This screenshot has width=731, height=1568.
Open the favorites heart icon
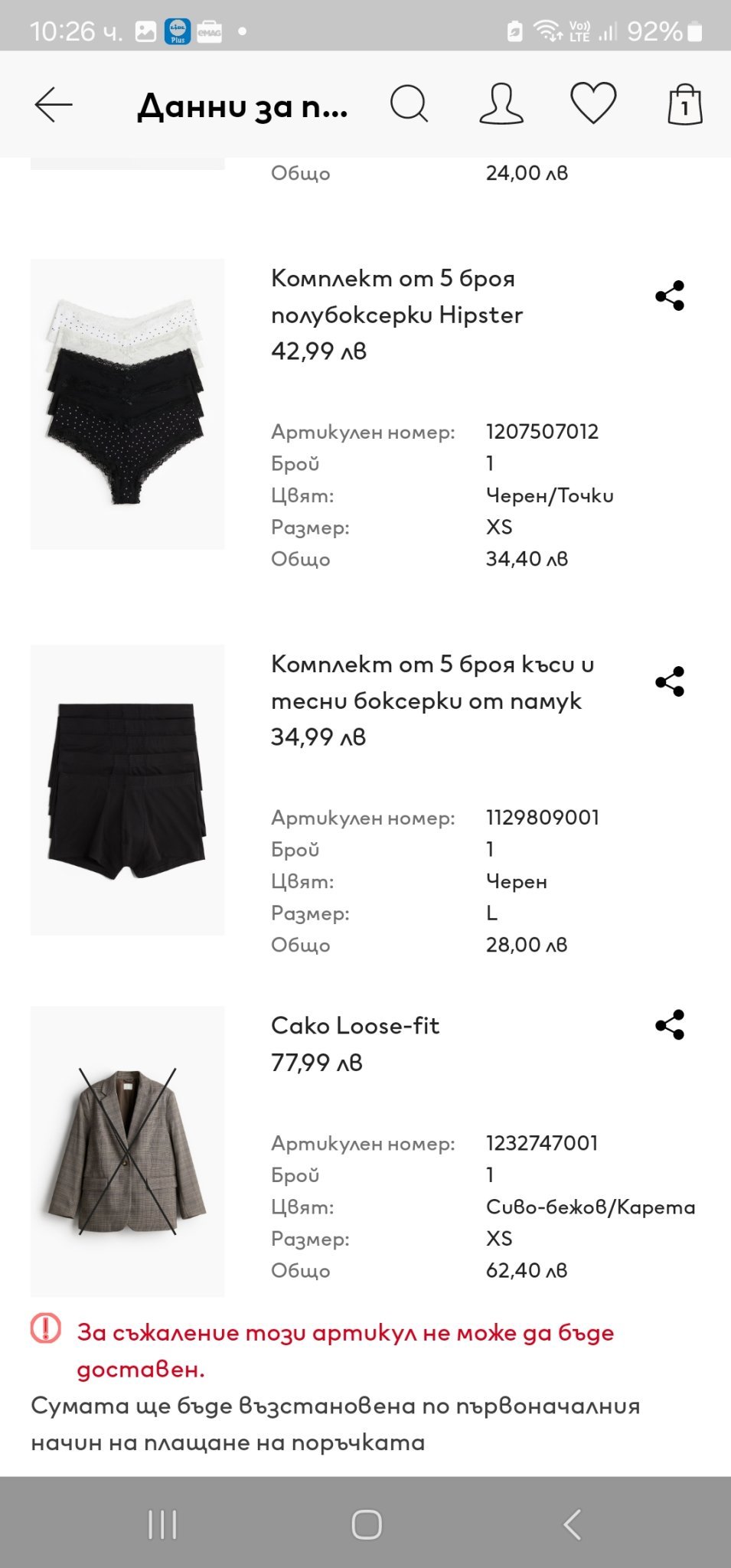tap(593, 103)
